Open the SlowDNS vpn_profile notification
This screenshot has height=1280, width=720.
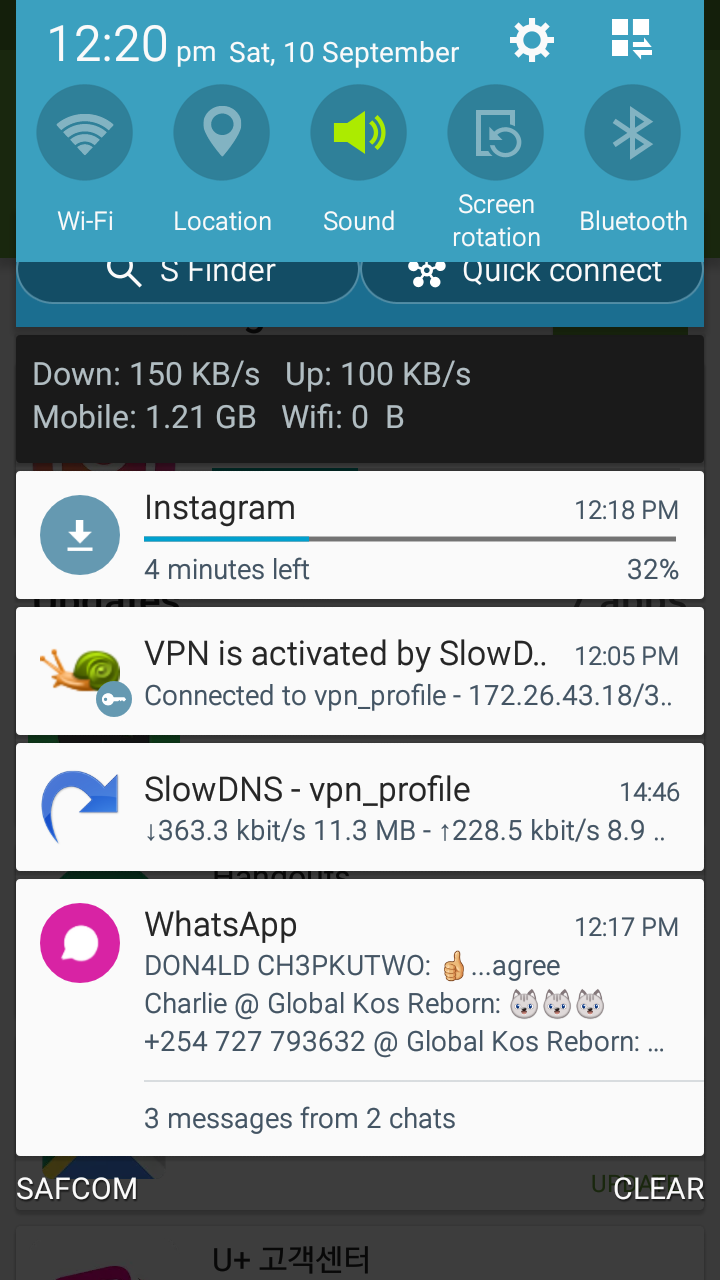[360, 807]
